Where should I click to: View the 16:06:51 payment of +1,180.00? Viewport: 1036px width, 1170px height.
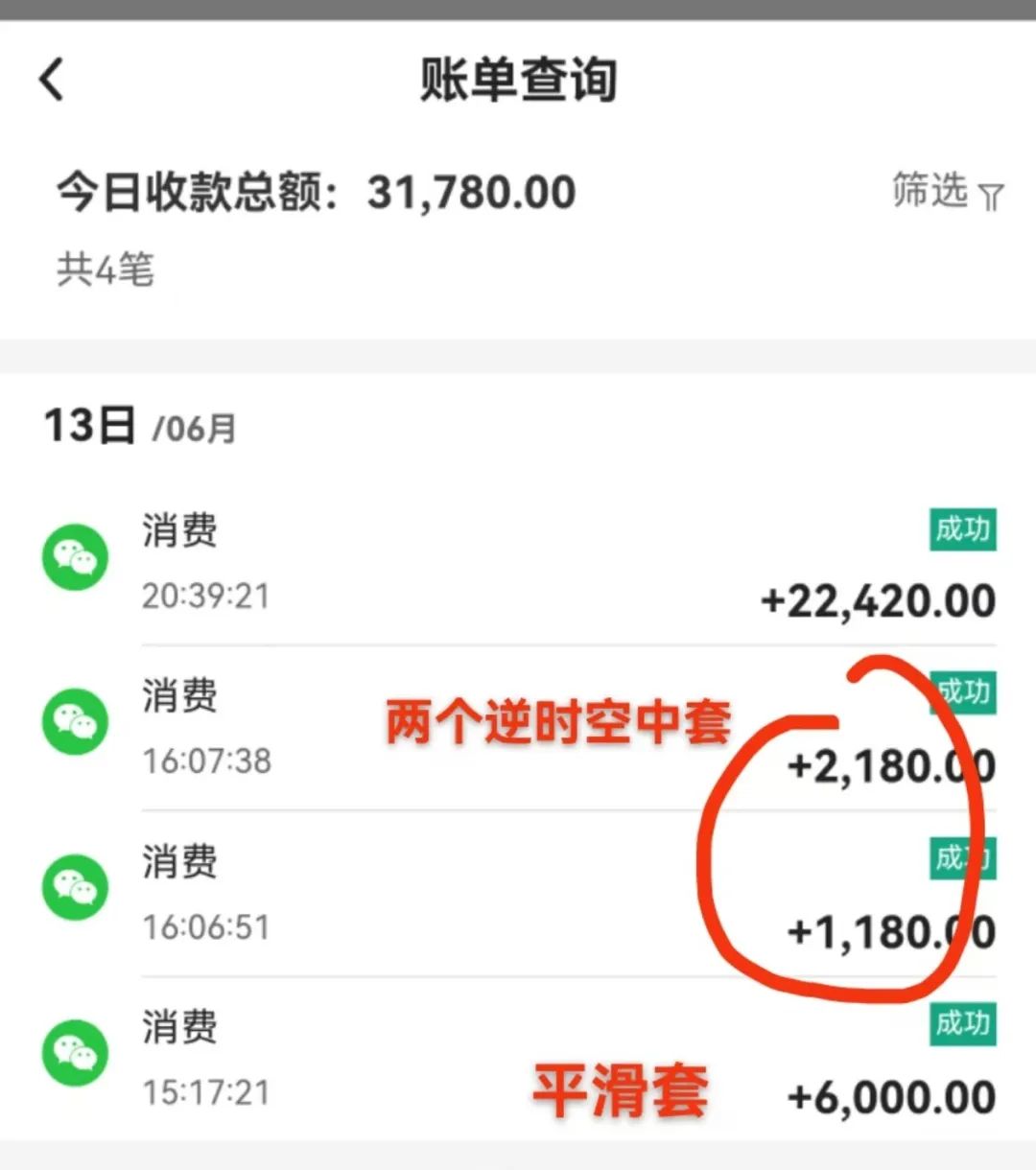518,895
